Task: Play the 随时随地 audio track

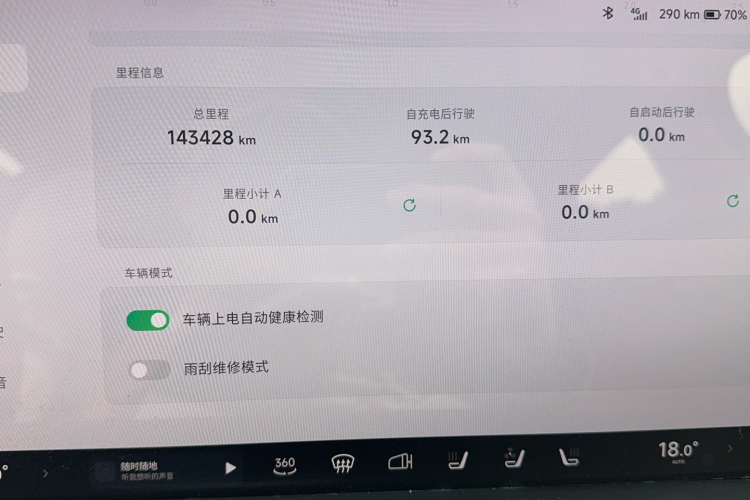Action: pyautogui.click(x=231, y=467)
